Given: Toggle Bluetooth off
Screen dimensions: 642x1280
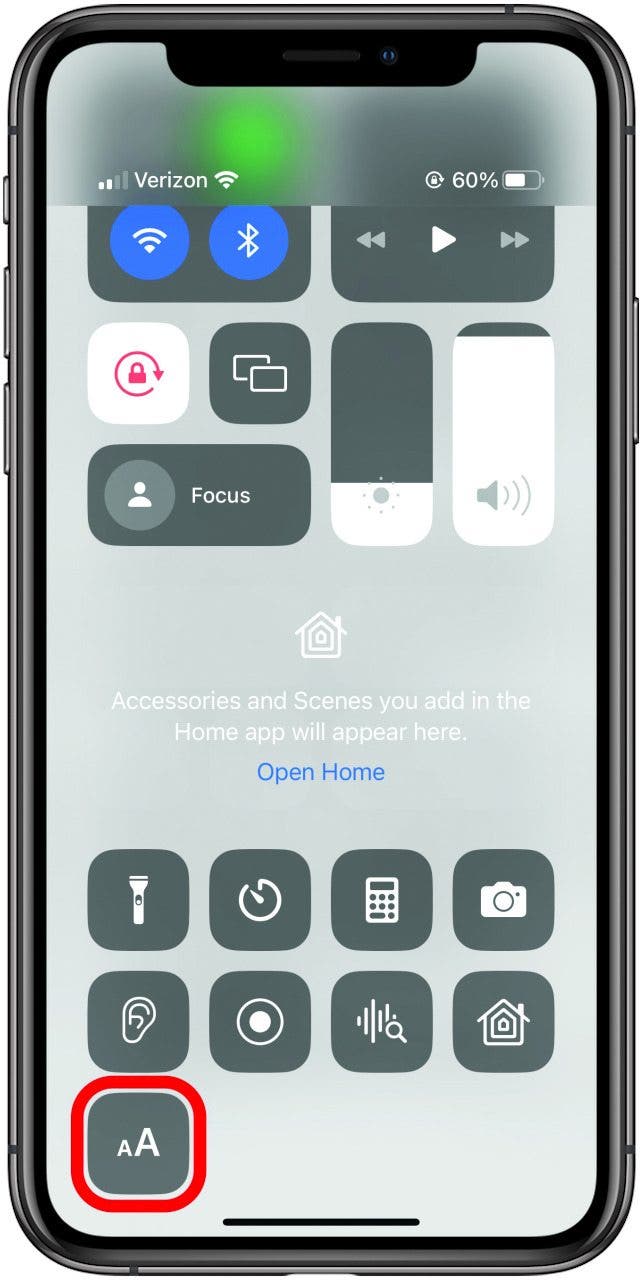Looking at the screenshot, I should pos(249,240).
